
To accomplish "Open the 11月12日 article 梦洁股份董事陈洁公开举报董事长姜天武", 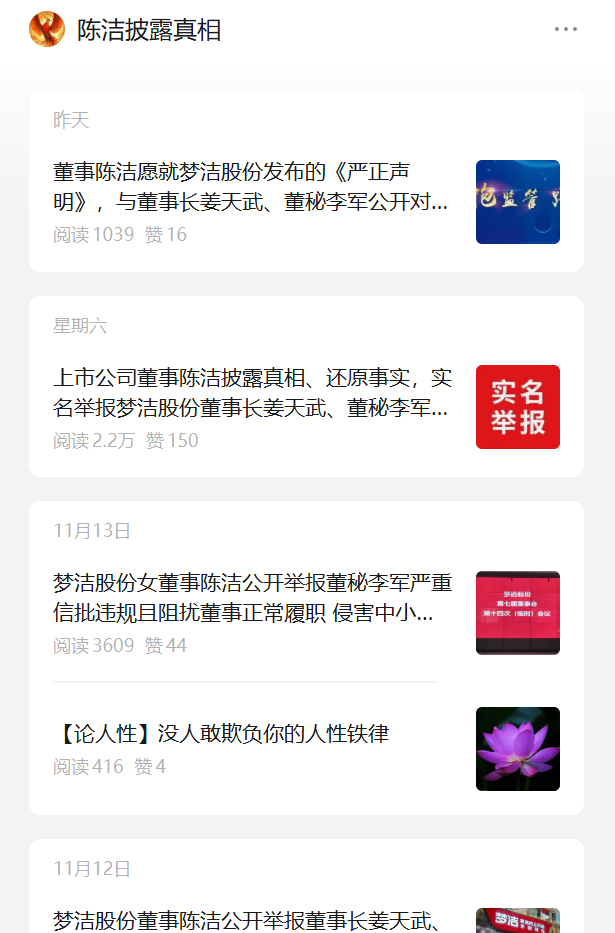I will click(x=252, y=919).
